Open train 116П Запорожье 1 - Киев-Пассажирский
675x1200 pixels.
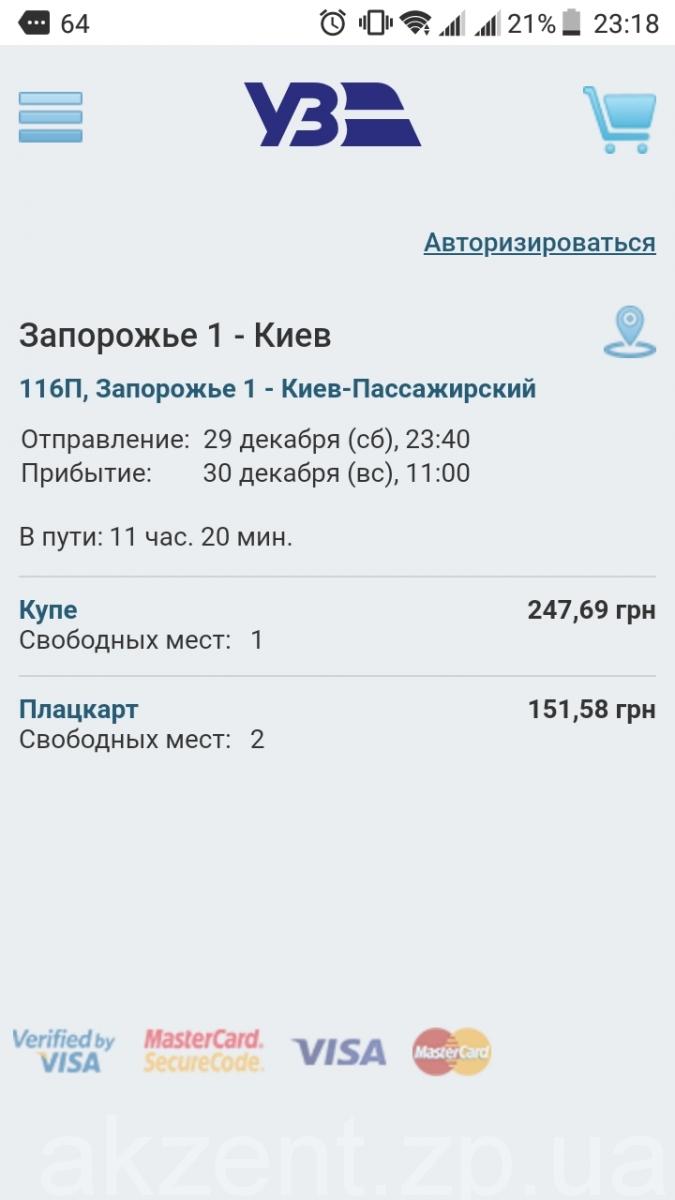(278, 389)
